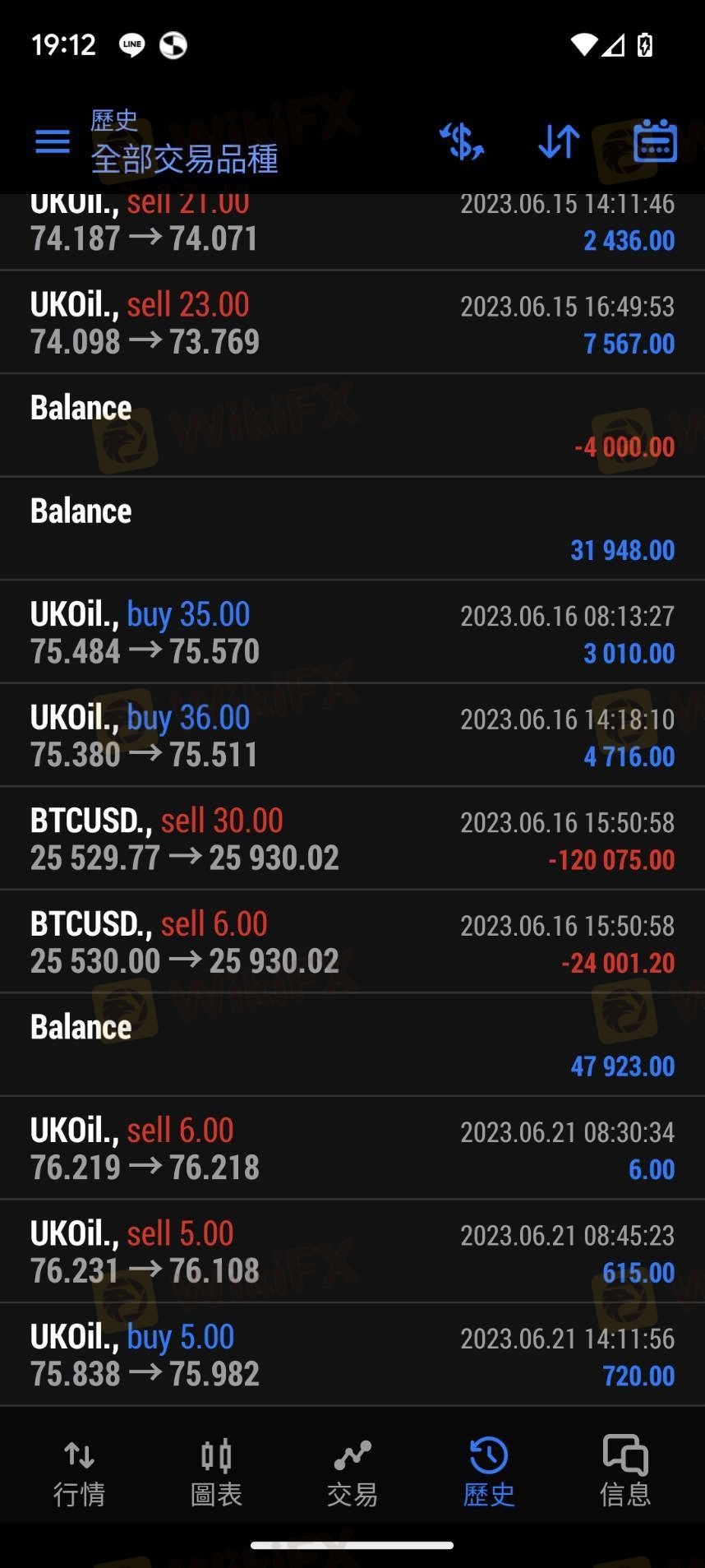Open the UKOil buy 36.00 entry
This screenshot has height=1568, width=705.
point(352,735)
